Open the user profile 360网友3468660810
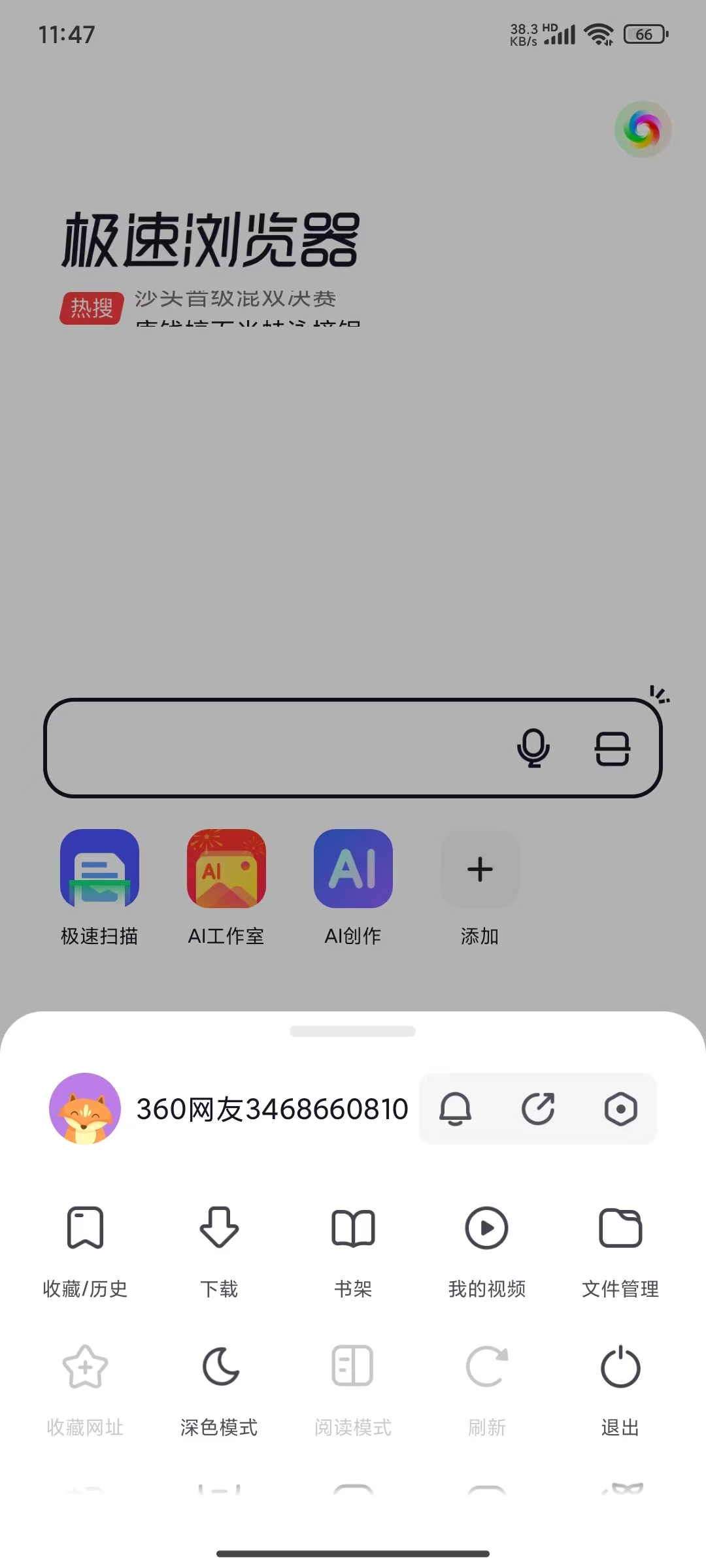This screenshot has width=706, height=1568. pyautogui.click(x=229, y=1109)
